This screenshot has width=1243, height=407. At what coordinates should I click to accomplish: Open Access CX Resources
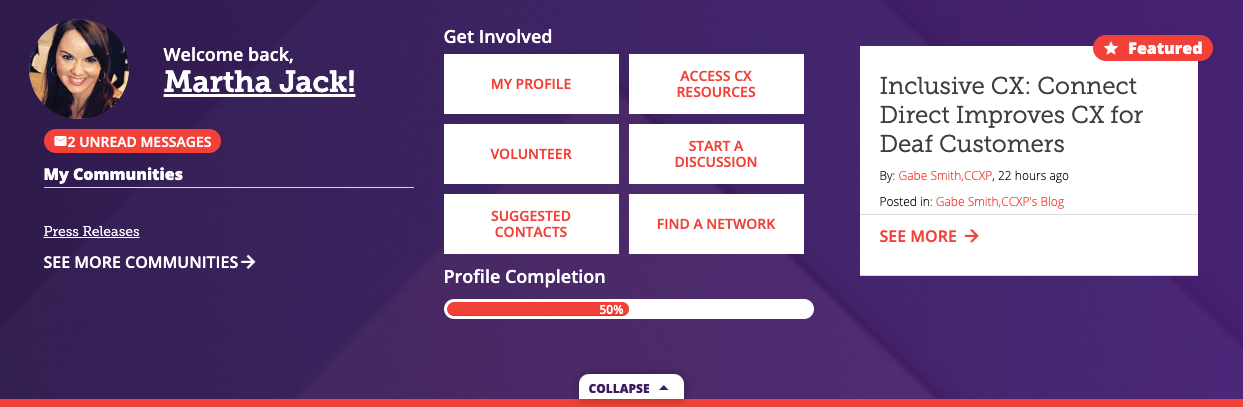click(716, 84)
